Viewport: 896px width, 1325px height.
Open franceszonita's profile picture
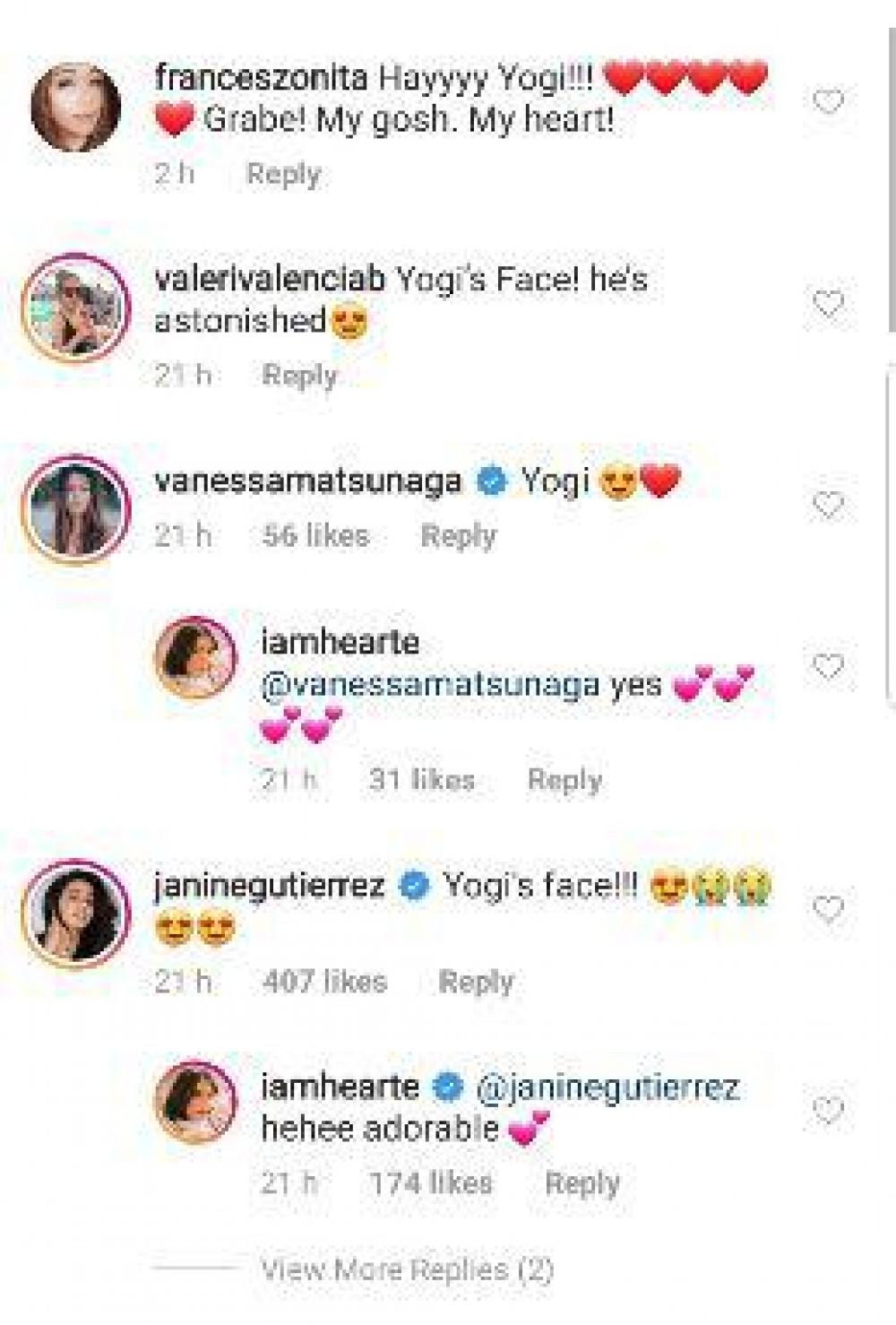click(76, 108)
